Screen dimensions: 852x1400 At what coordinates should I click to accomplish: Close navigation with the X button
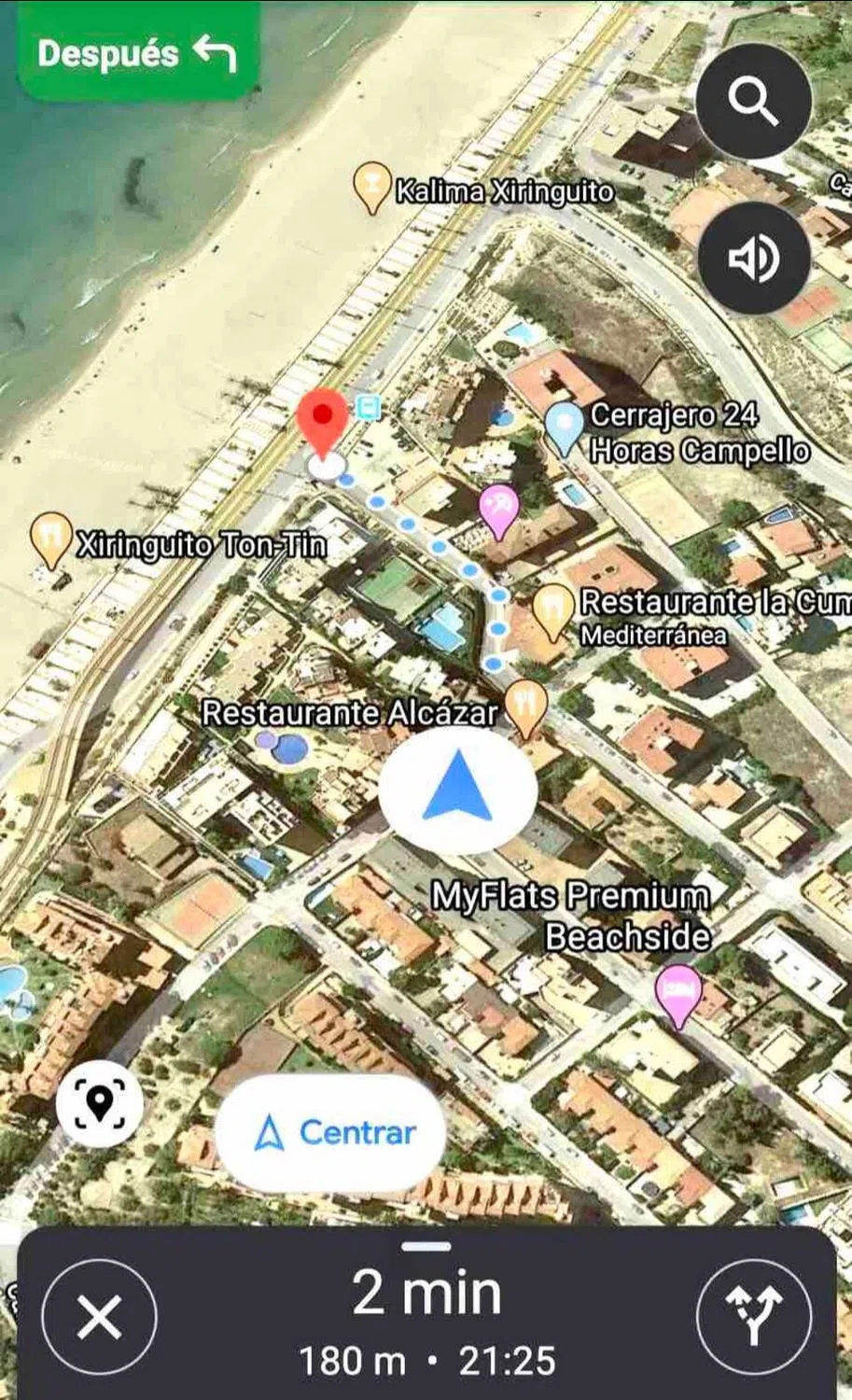(99, 1317)
